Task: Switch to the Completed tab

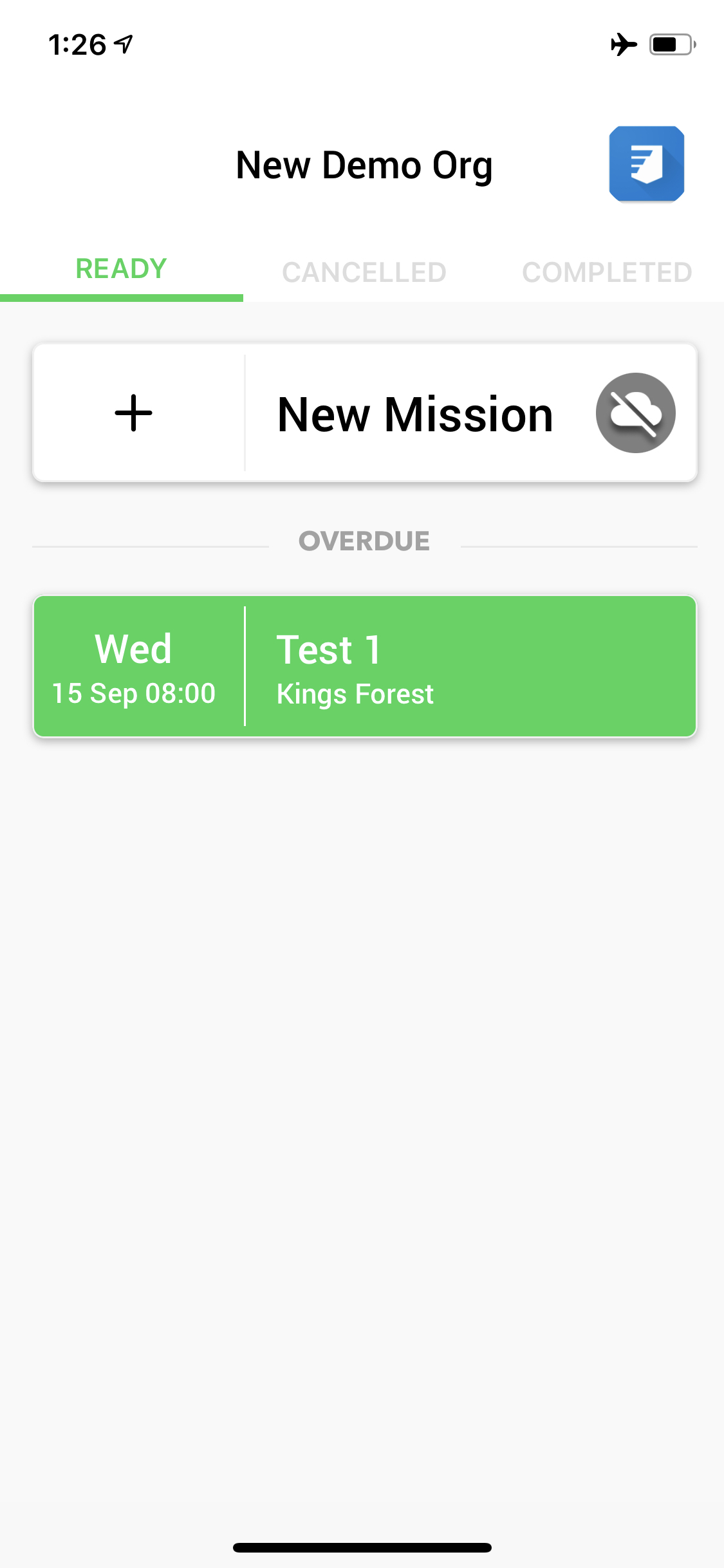Action: pos(607,272)
